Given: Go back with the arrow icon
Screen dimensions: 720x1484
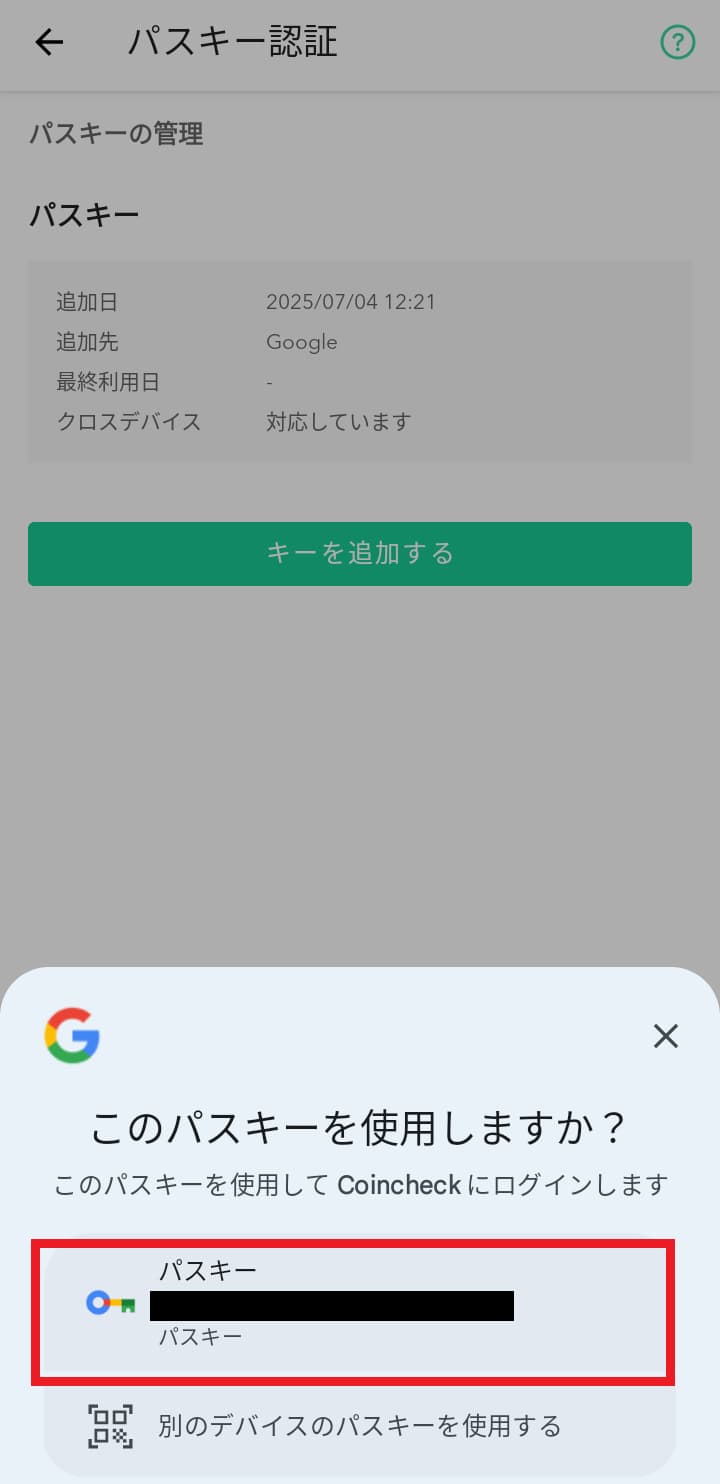Looking at the screenshot, I should pos(49,42).
